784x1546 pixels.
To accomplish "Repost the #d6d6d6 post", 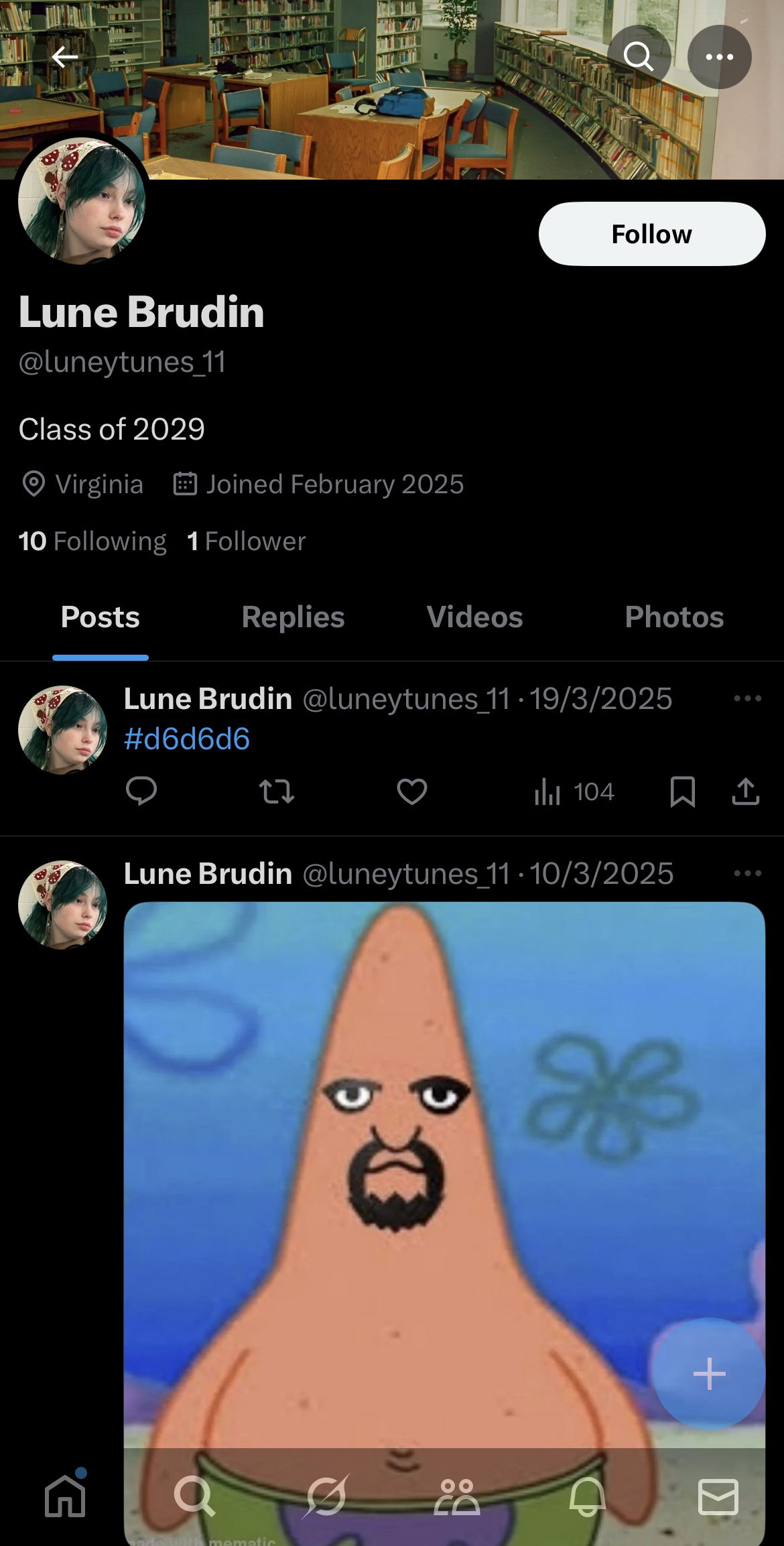I will [x=276, y=791].
